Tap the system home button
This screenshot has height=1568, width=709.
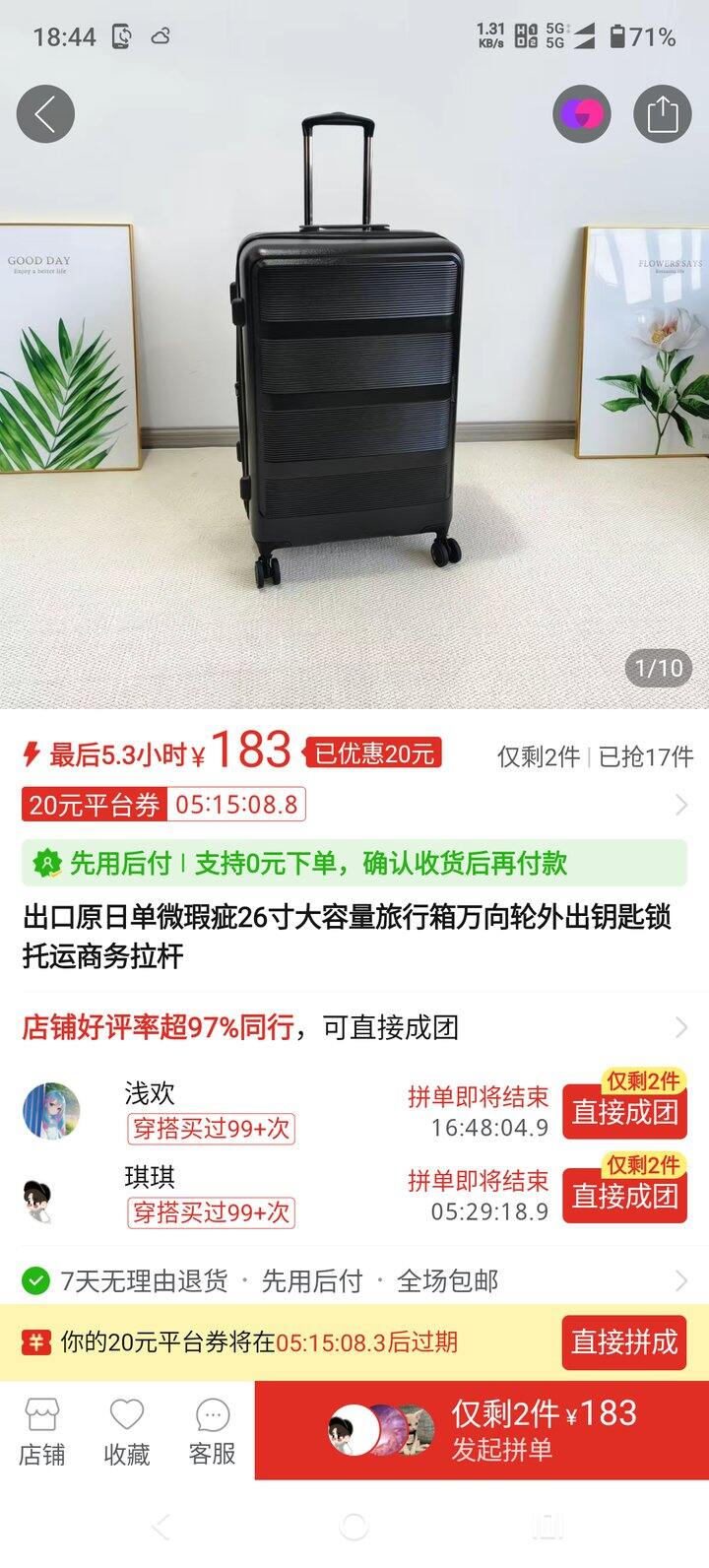click(354, 1527)
